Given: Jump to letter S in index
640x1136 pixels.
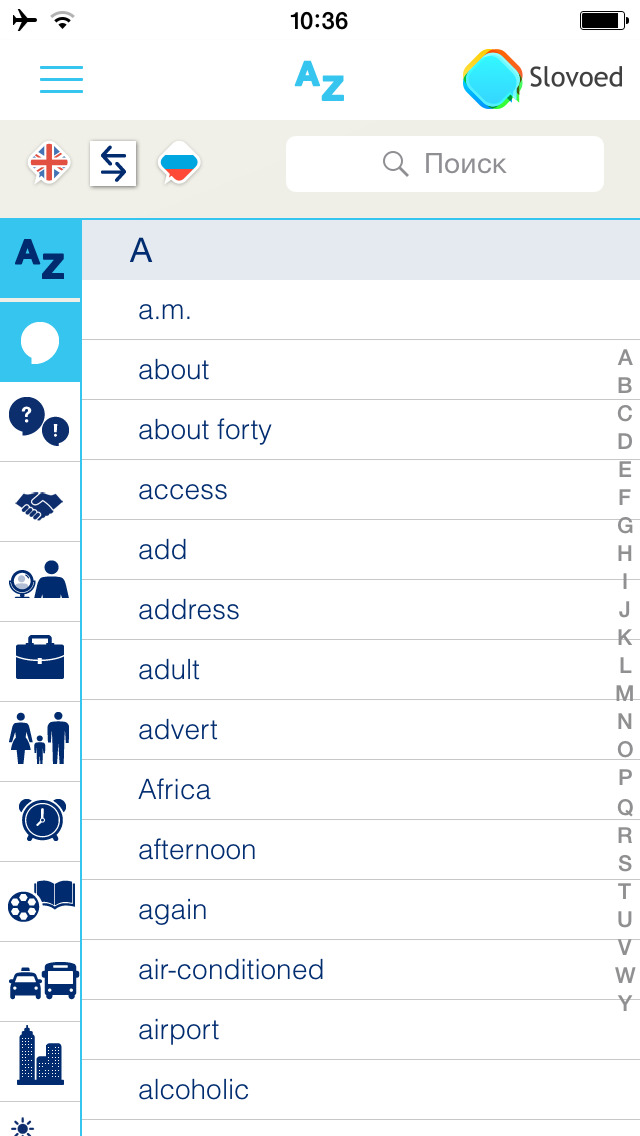Looking at the screenshot, I should coord(625,863).
